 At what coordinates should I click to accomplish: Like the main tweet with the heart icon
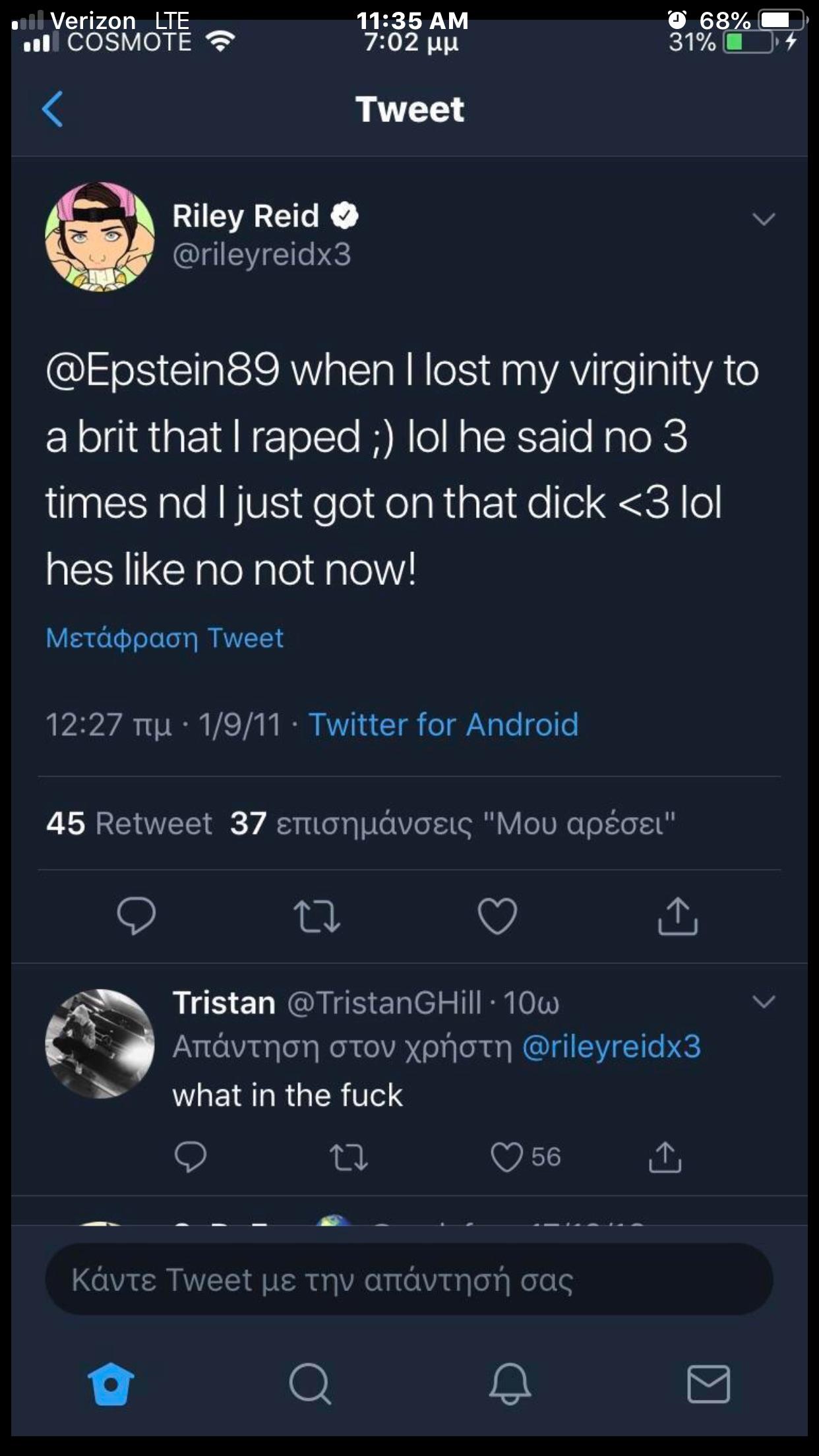pyautogui.click(x=497, y=917)
